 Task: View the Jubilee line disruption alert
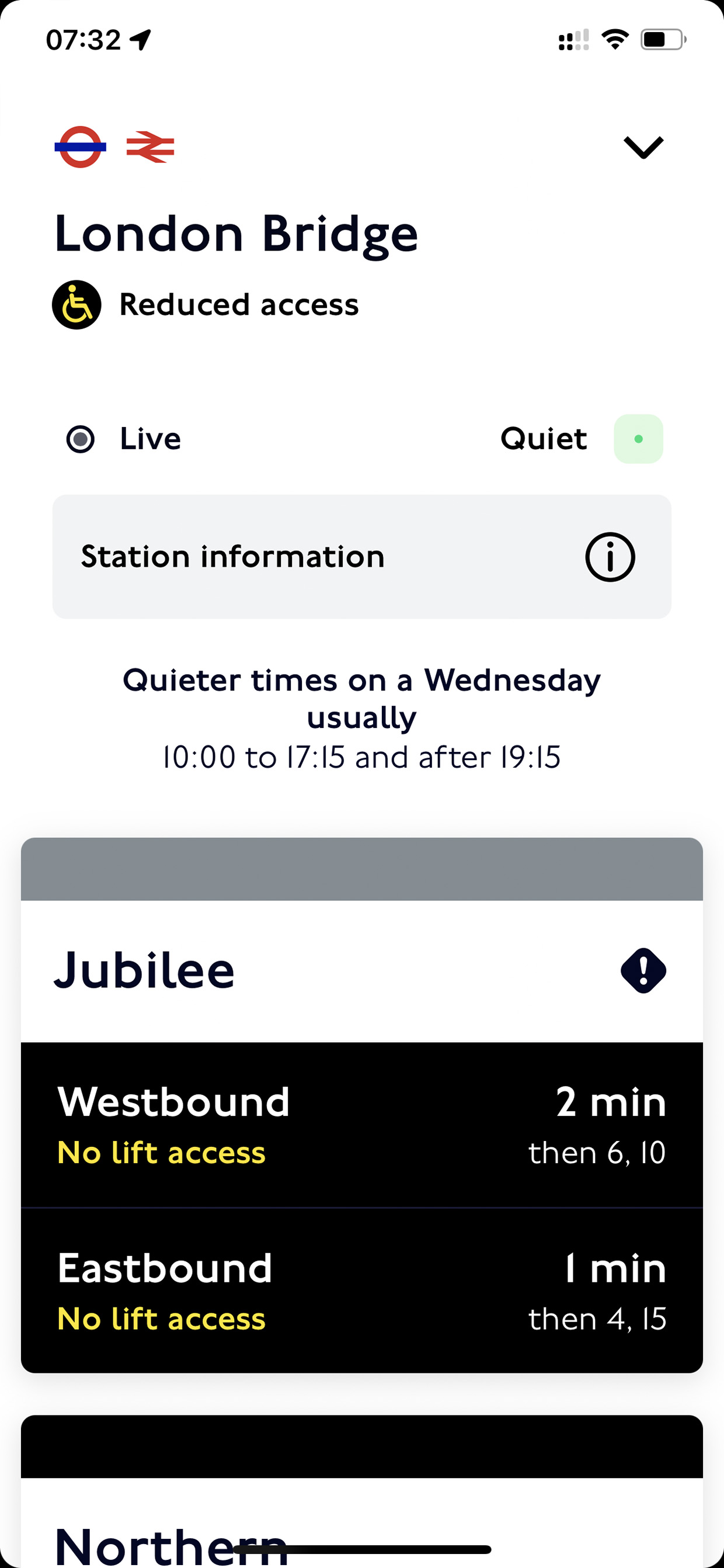[x=643, y=970]
